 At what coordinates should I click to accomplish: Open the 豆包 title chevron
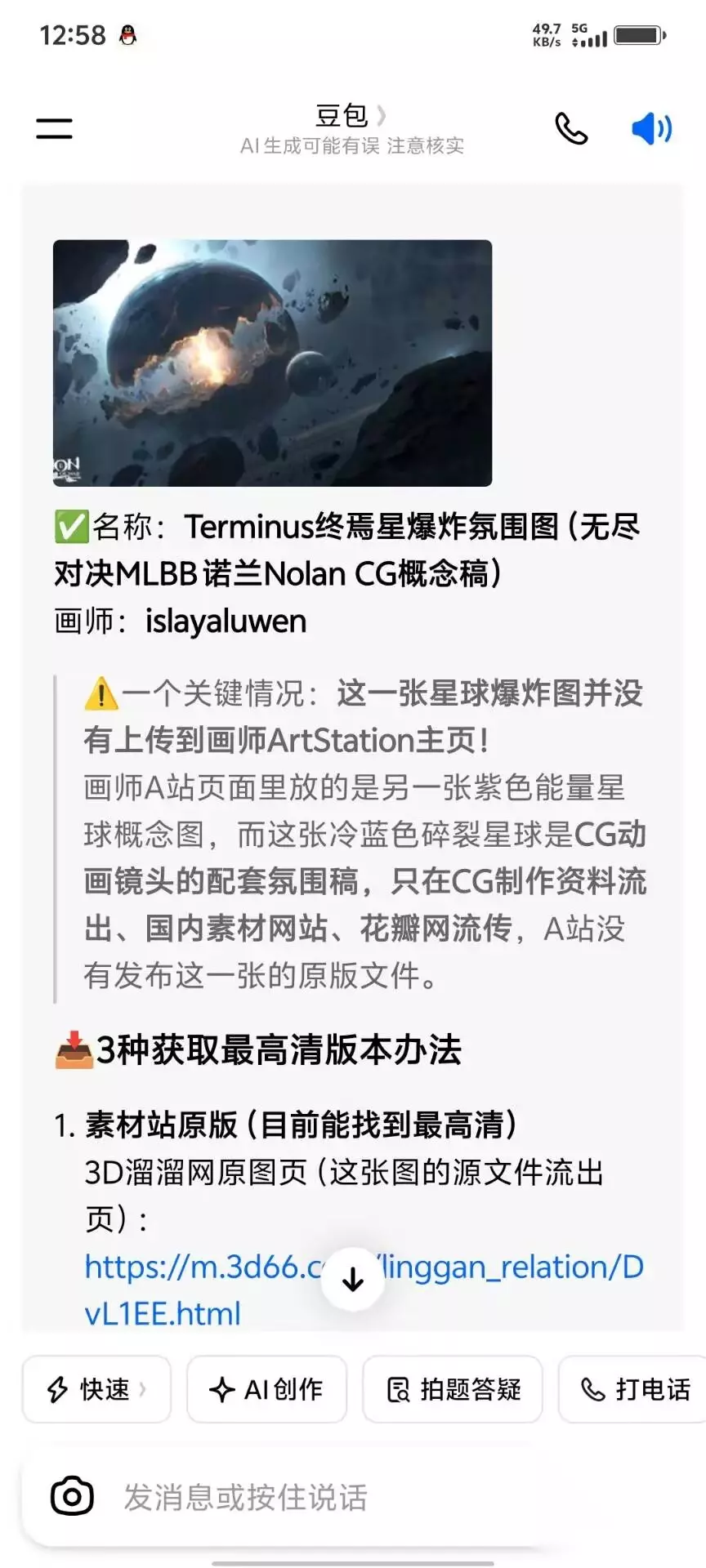click(x=382, y=115)
